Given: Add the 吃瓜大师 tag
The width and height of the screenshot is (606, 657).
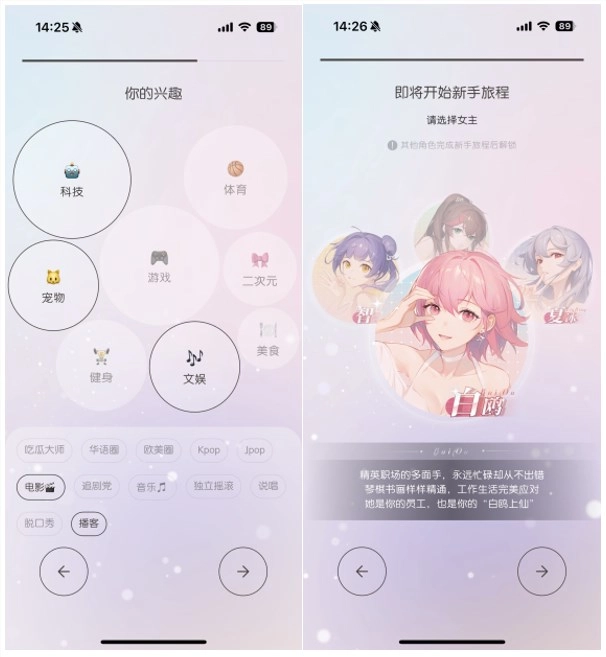Looking at the screenshot, I should [x=46, y=450].
